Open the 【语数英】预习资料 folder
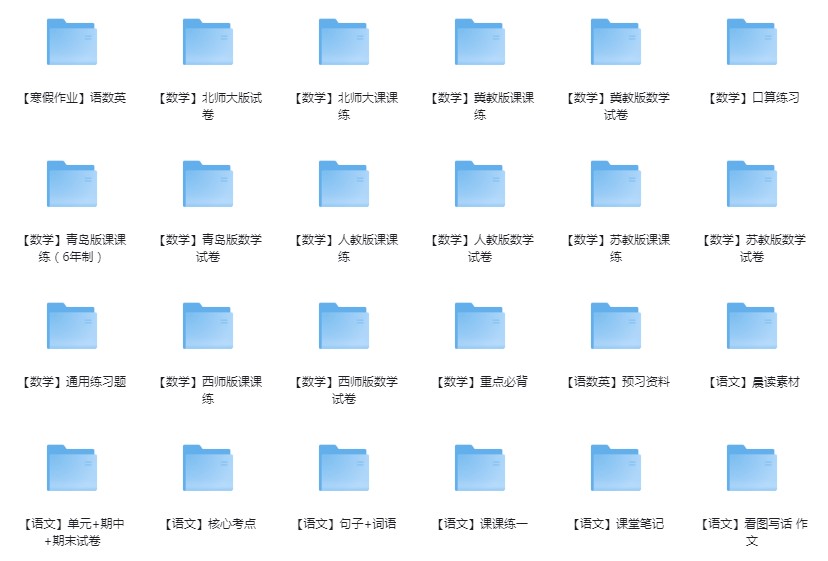828x561 pixels. tap(616, 327)
